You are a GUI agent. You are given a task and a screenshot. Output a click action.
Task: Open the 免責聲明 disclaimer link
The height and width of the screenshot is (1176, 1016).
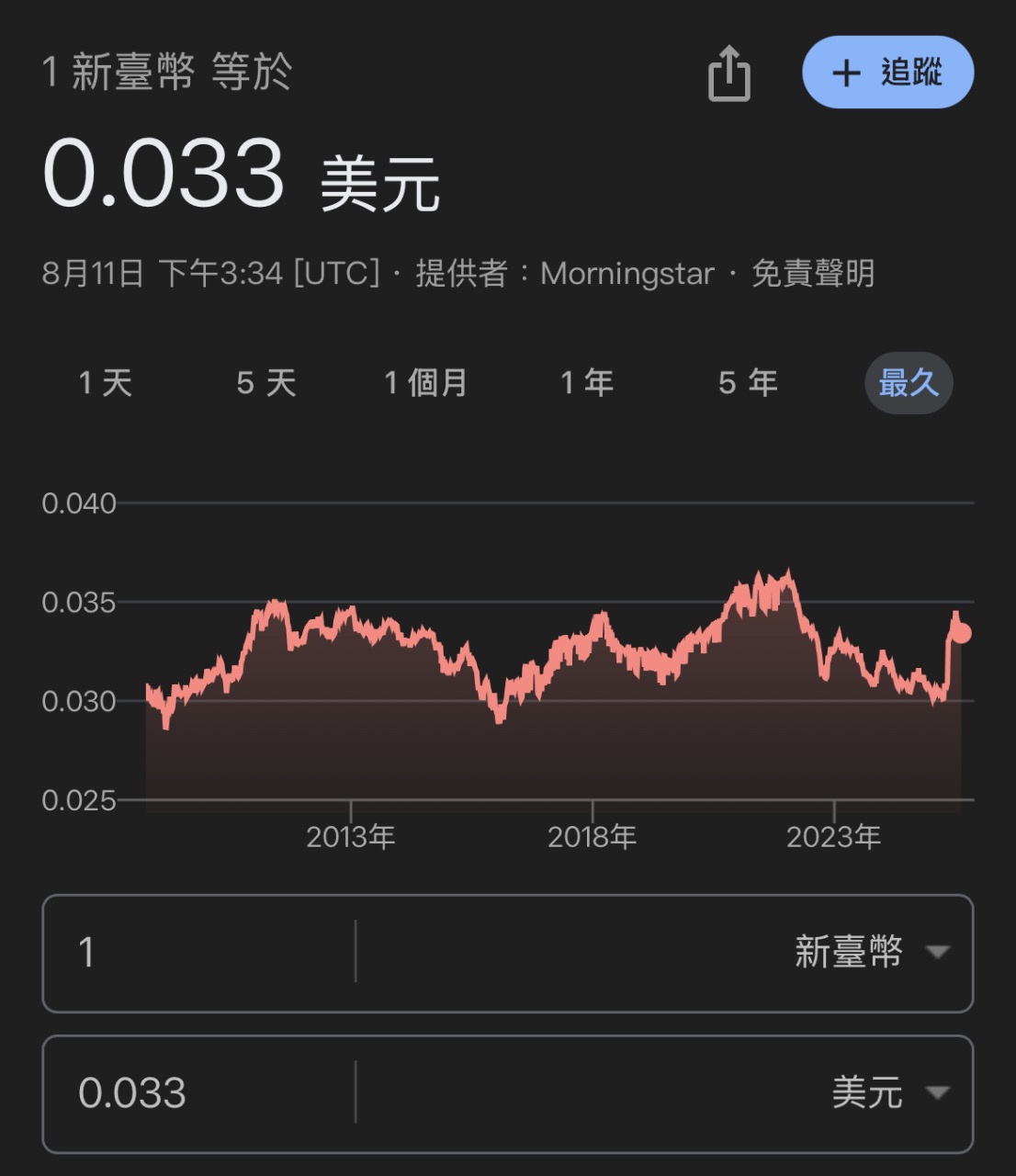coord(813,274)
